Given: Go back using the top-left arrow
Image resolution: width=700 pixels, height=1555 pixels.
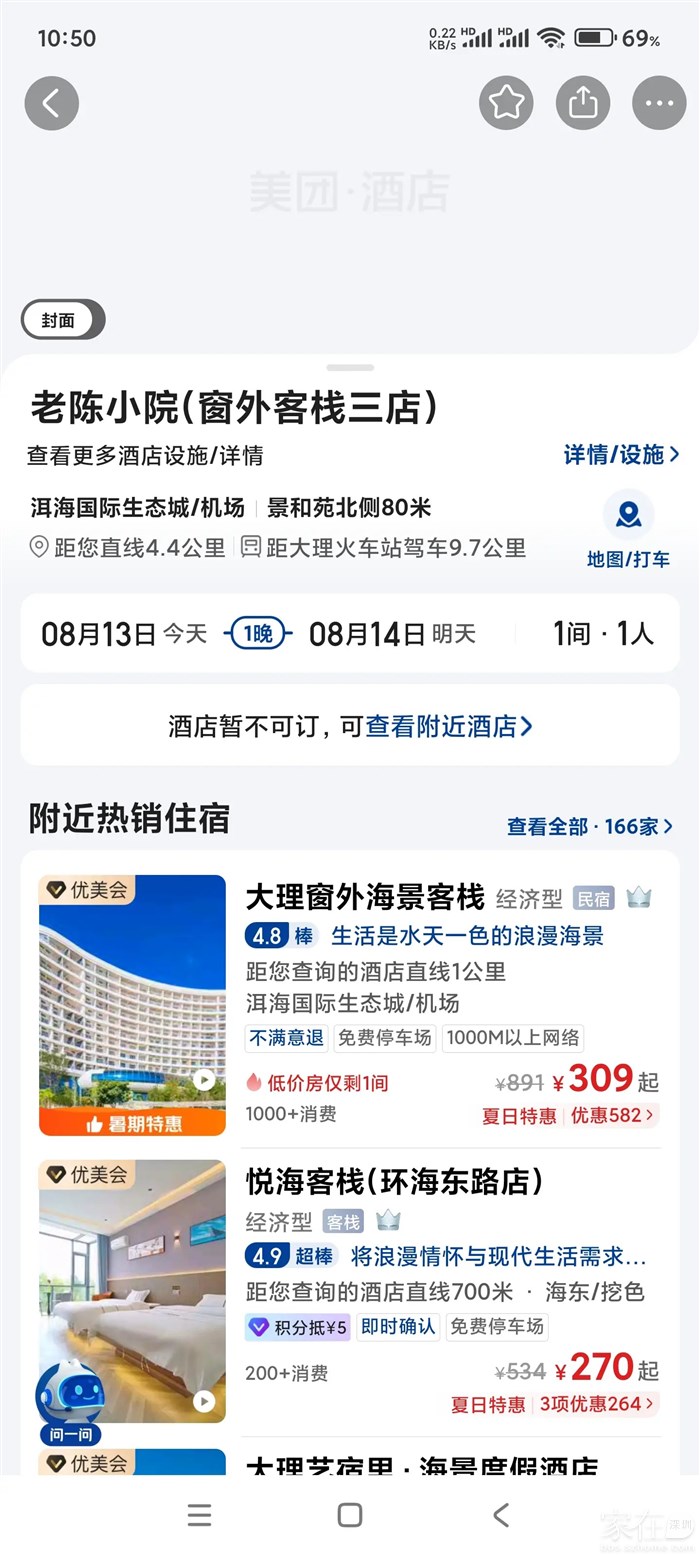Looking at the screenshot, I should 52,103.
